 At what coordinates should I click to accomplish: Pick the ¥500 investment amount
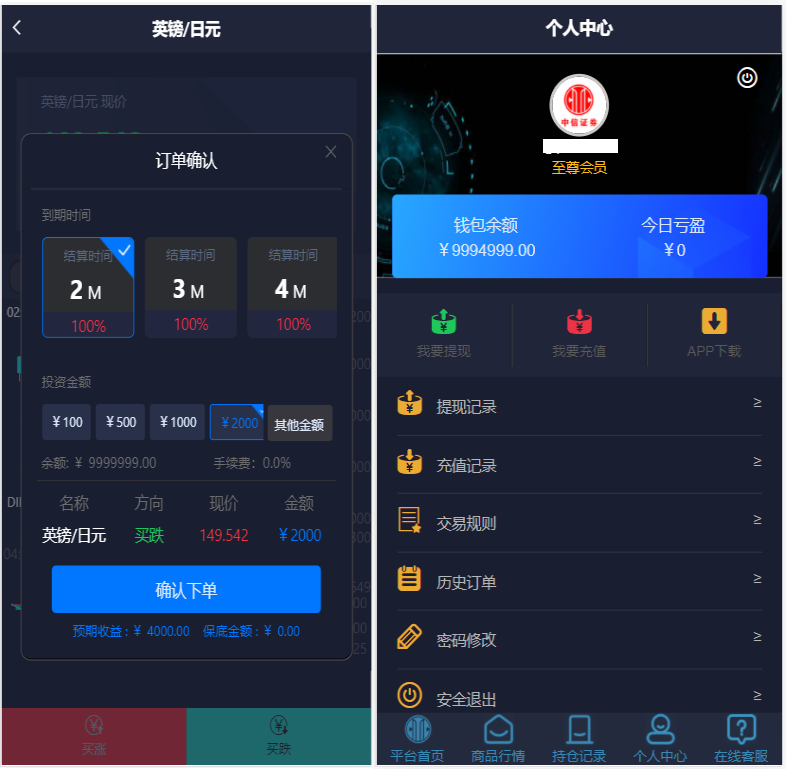[120, 422]
